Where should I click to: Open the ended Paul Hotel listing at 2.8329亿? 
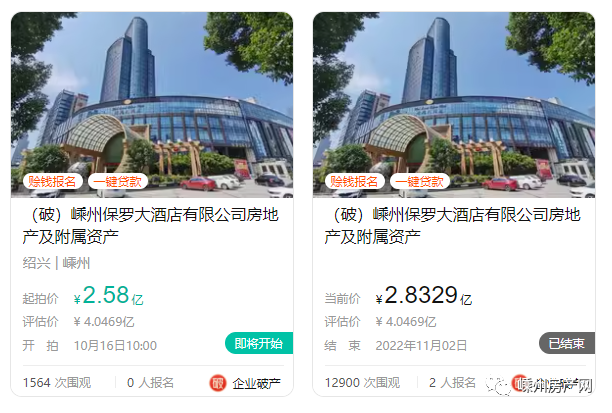point(453,225)
